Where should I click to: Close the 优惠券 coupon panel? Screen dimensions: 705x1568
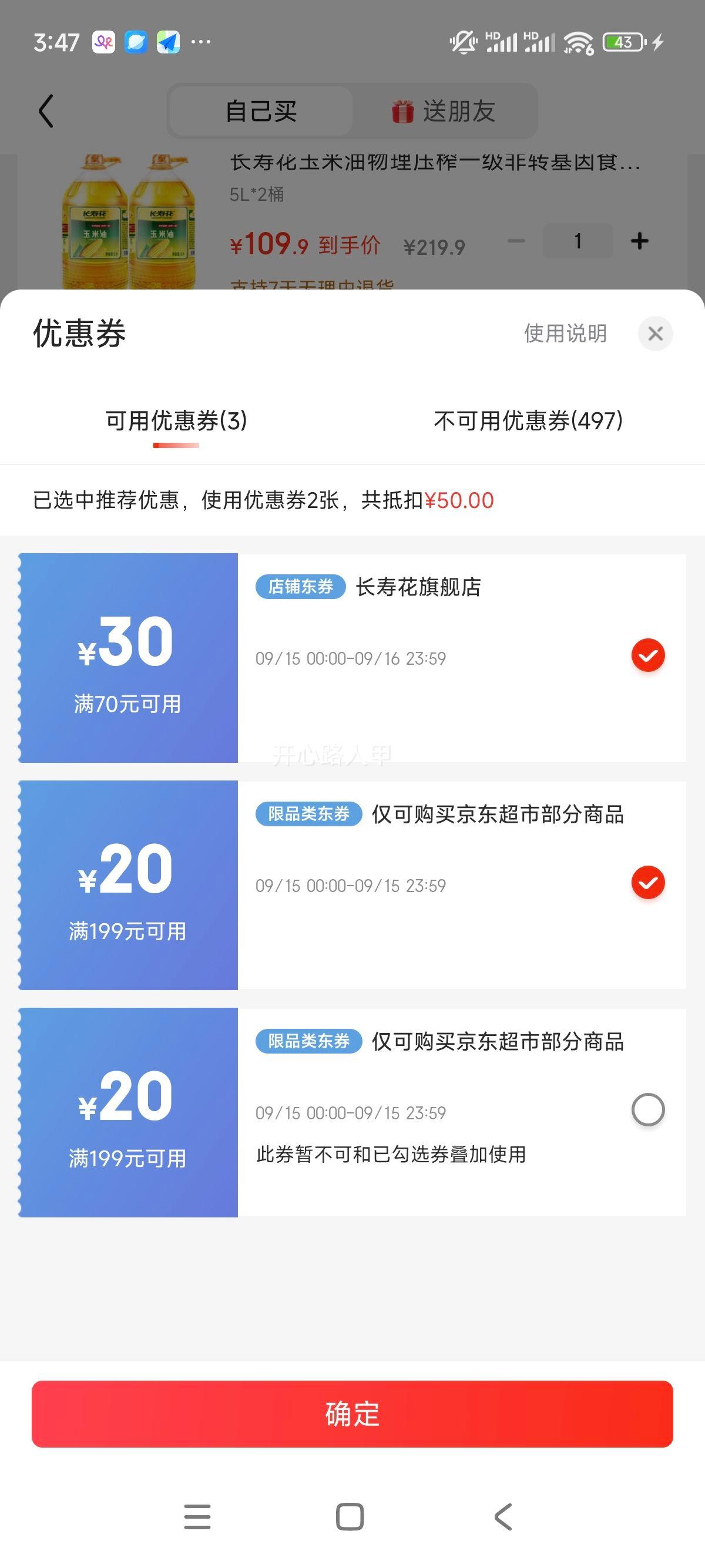(655, 334)
